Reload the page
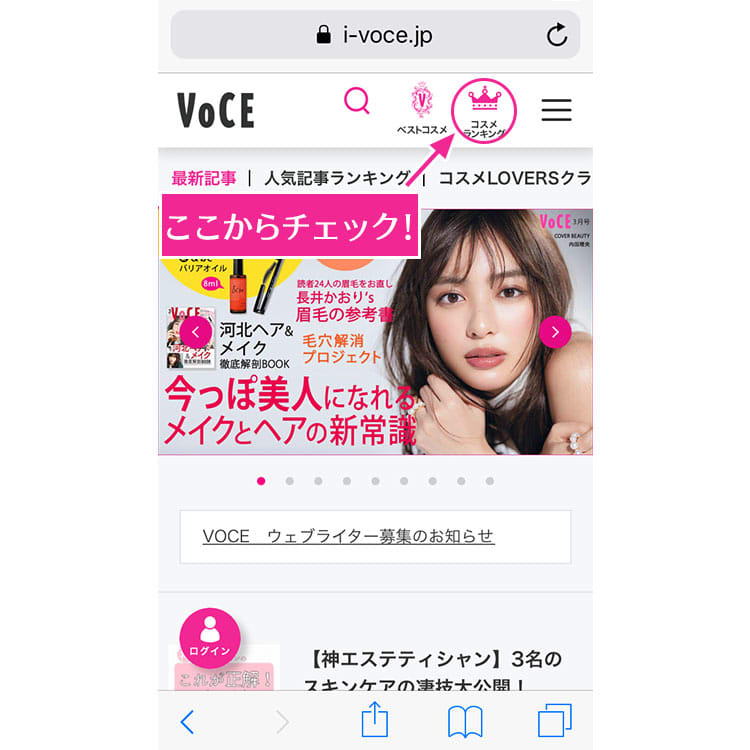The image size is (750, 750). point(556,36)
